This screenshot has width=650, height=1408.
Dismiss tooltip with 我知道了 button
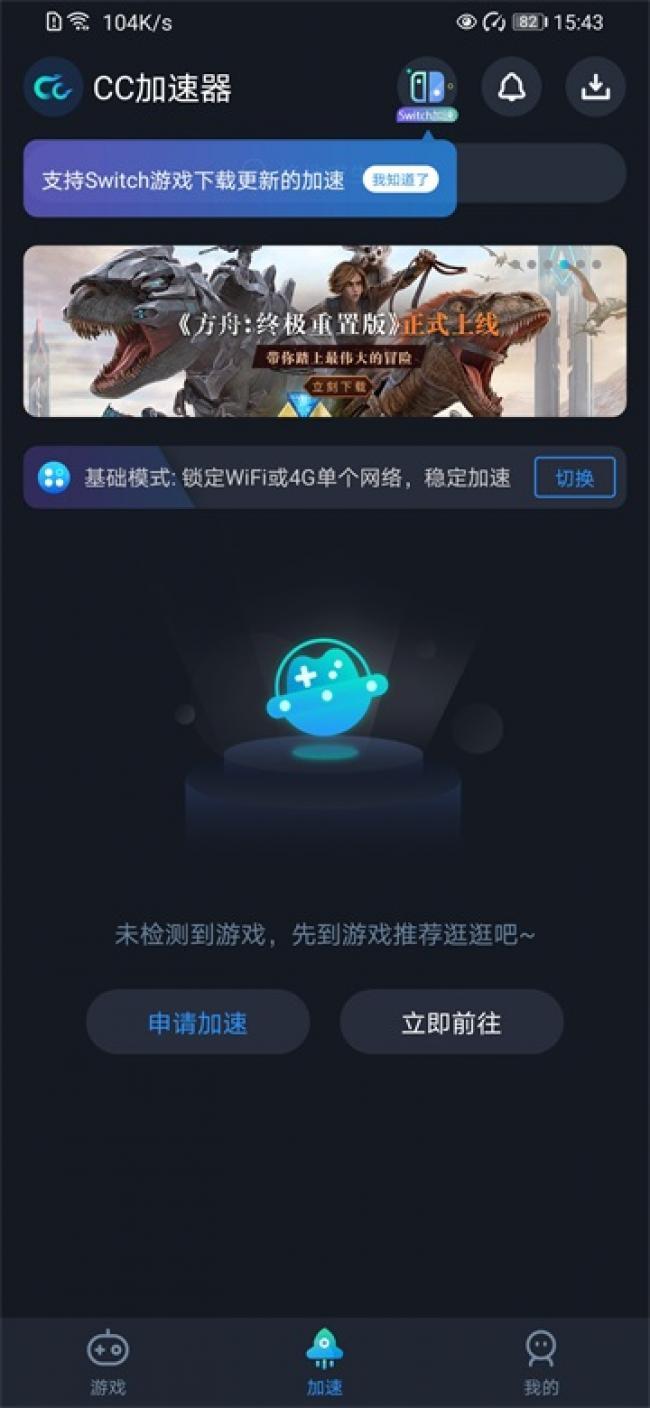pyautogui.click(x=400, y=180)
